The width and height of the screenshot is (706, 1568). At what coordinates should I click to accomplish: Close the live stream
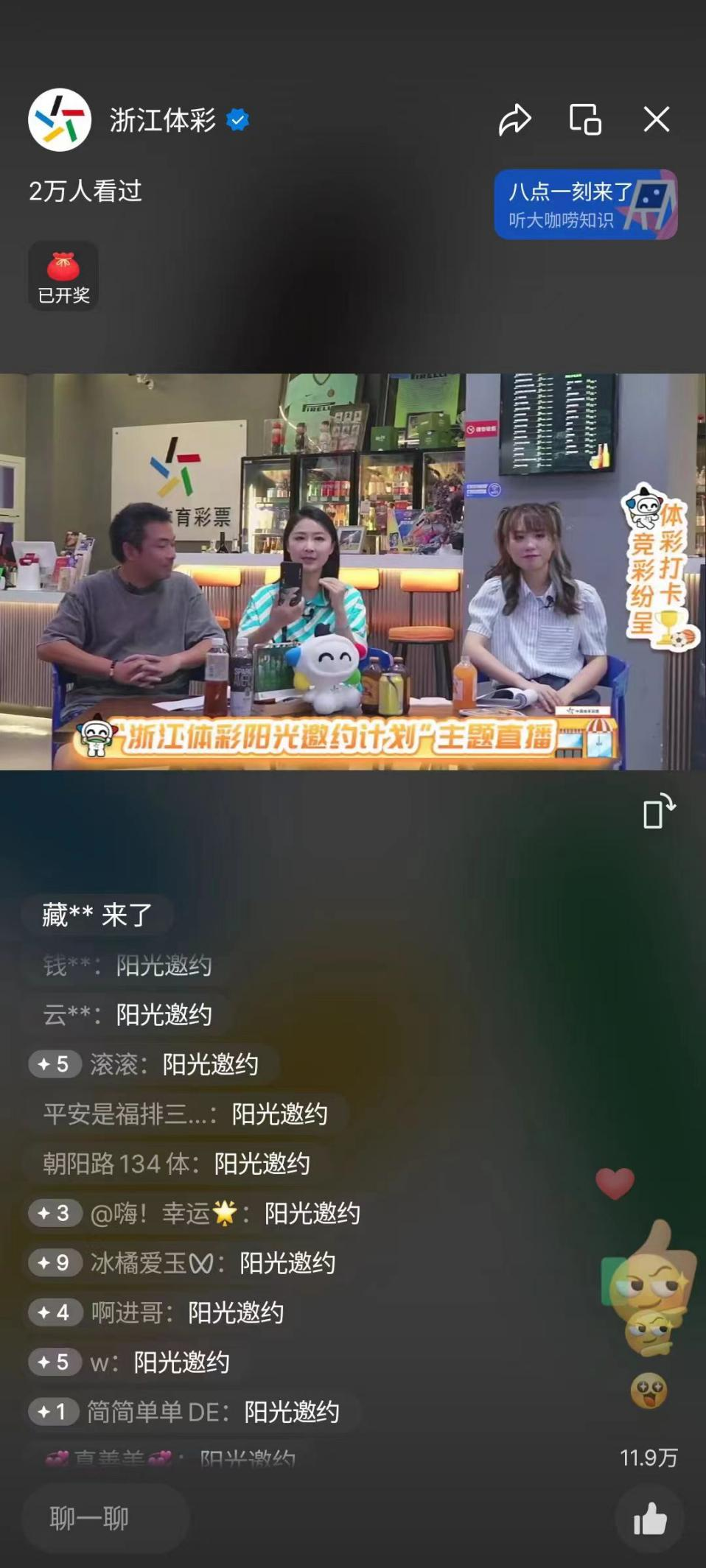[x=656, y=119]
